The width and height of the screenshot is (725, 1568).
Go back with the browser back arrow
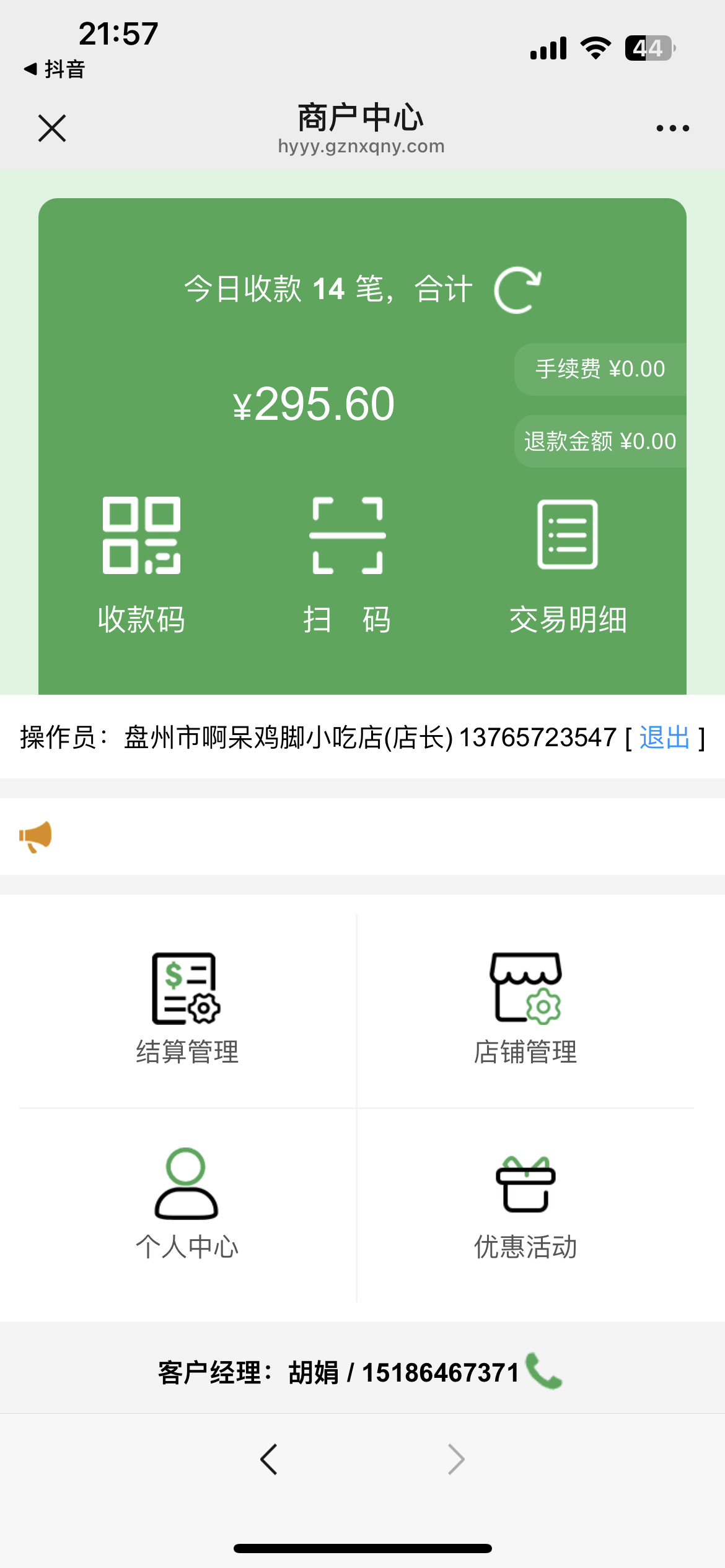point(269,1460)
